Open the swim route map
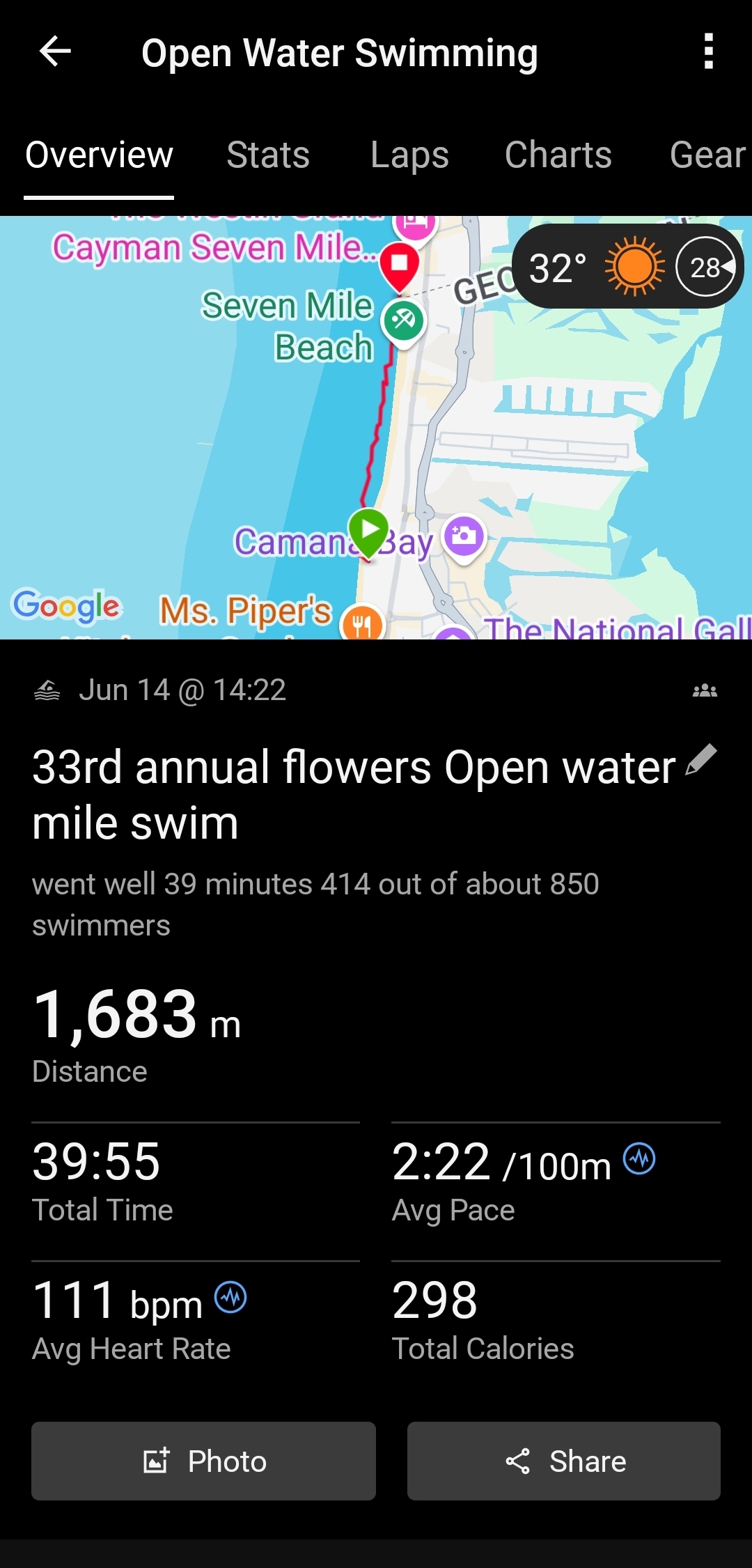The height and width of the screenshot is (1568, 752). 376,427
